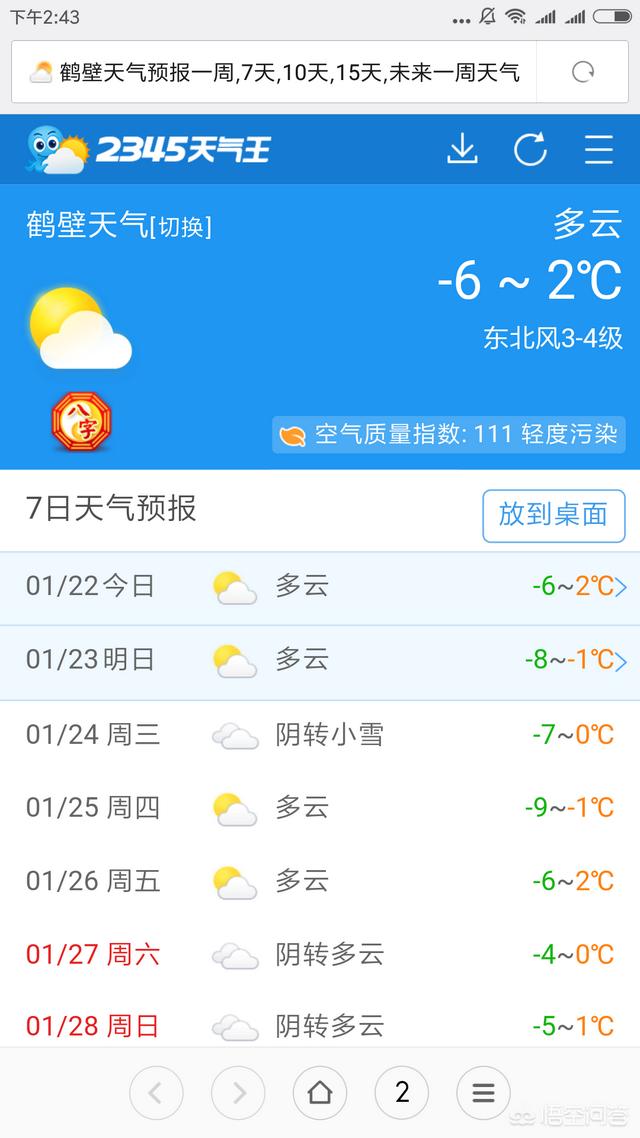Open the browser menu in the bottom bar
The image size is (640, 1138).
[484, 1093]
